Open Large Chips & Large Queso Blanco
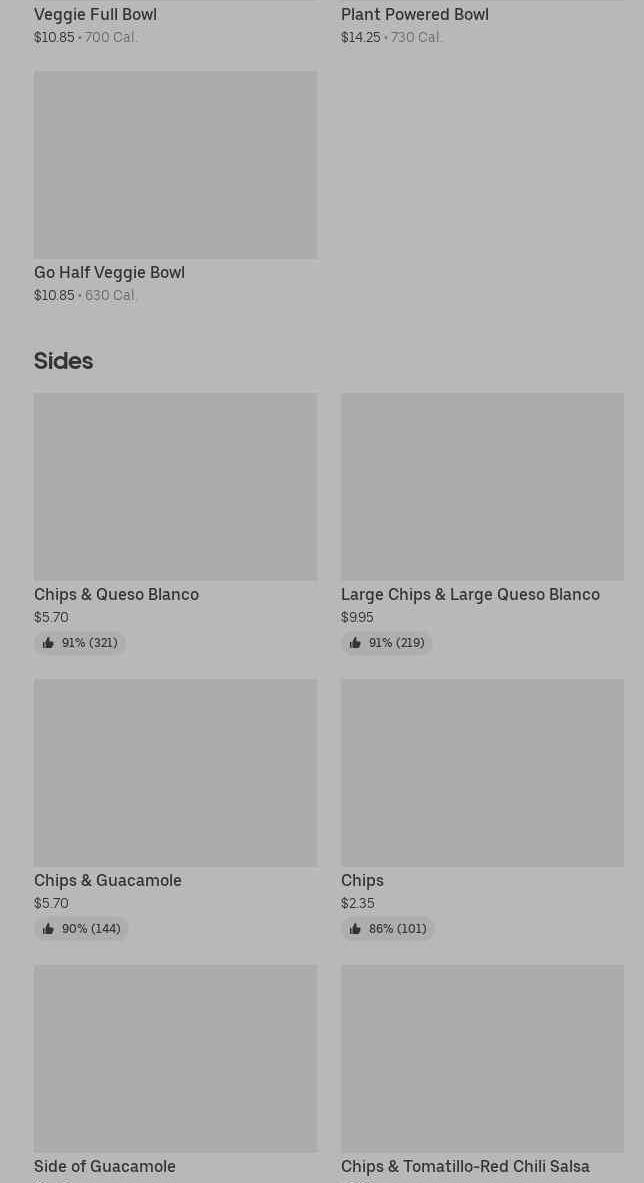This screenshot has width=644, height=1183. pos(482,524)
